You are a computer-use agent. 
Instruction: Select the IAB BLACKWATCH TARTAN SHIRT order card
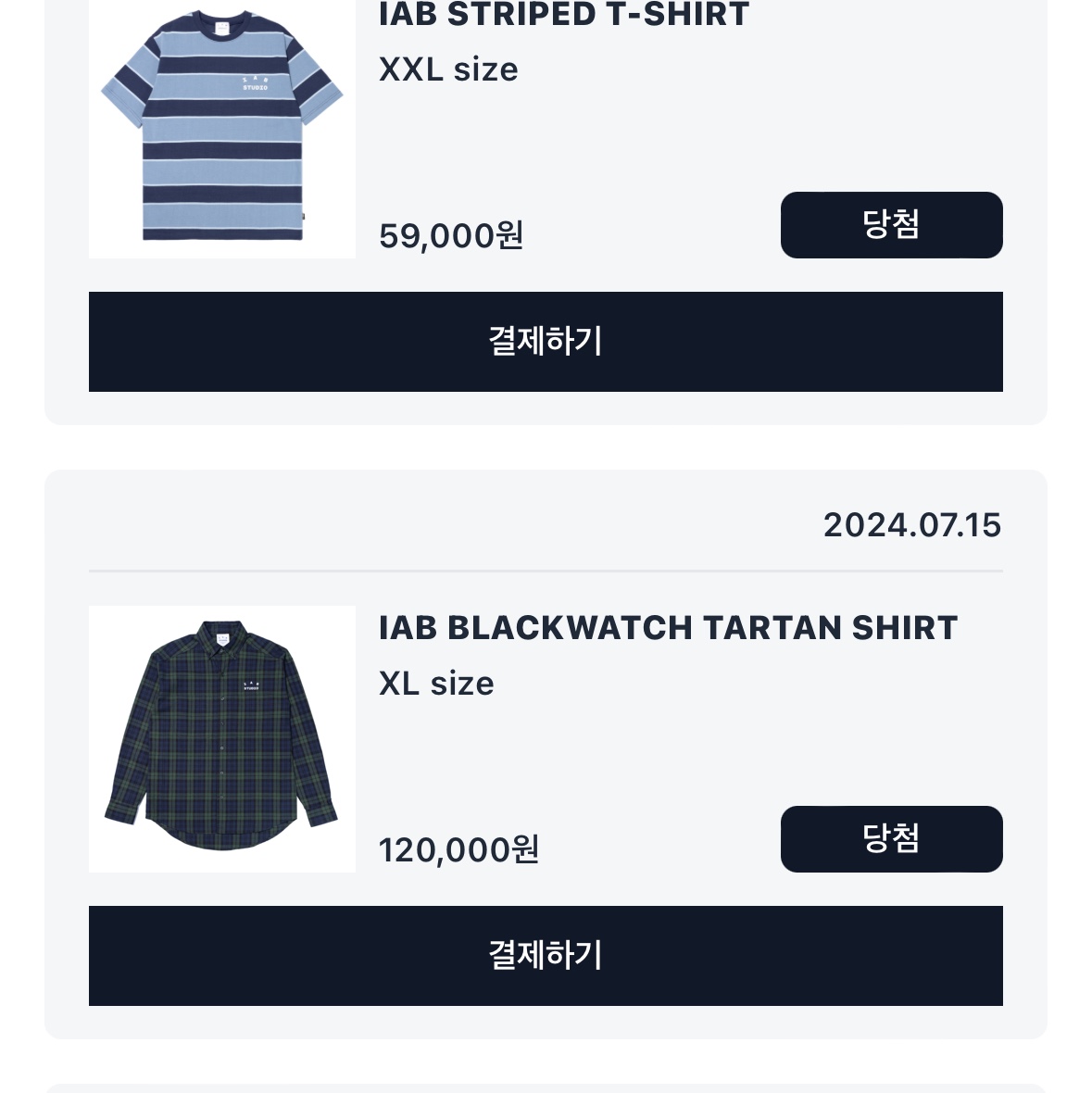(x=545, y=750)
